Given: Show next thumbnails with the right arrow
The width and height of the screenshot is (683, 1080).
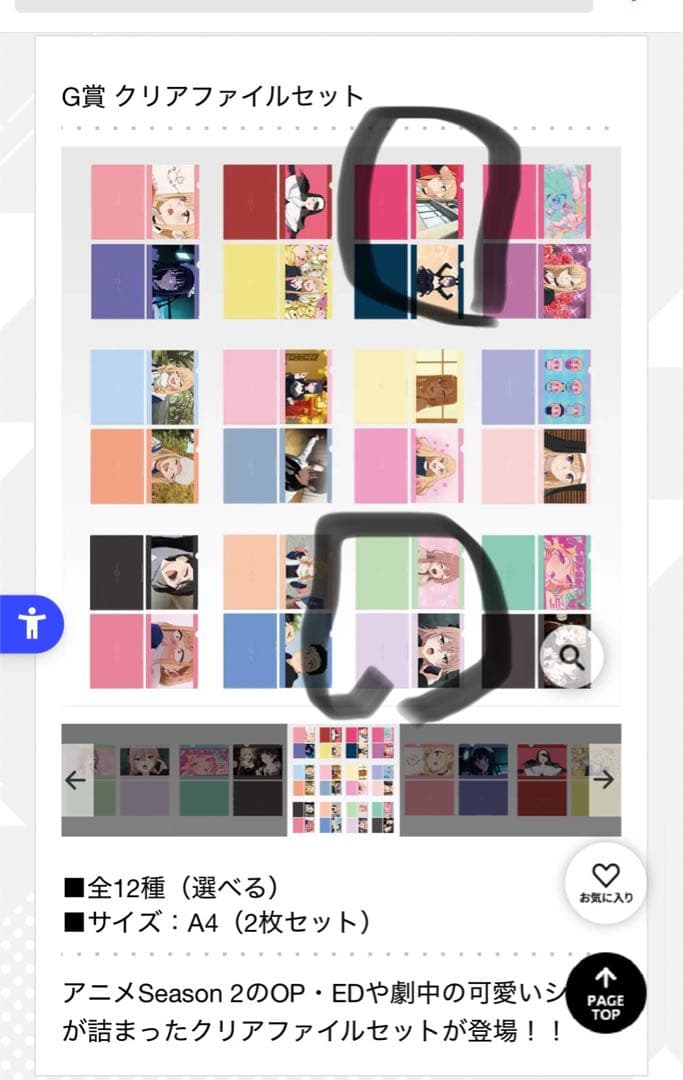Looking at the screenshot, I should [x=603, y=780].
